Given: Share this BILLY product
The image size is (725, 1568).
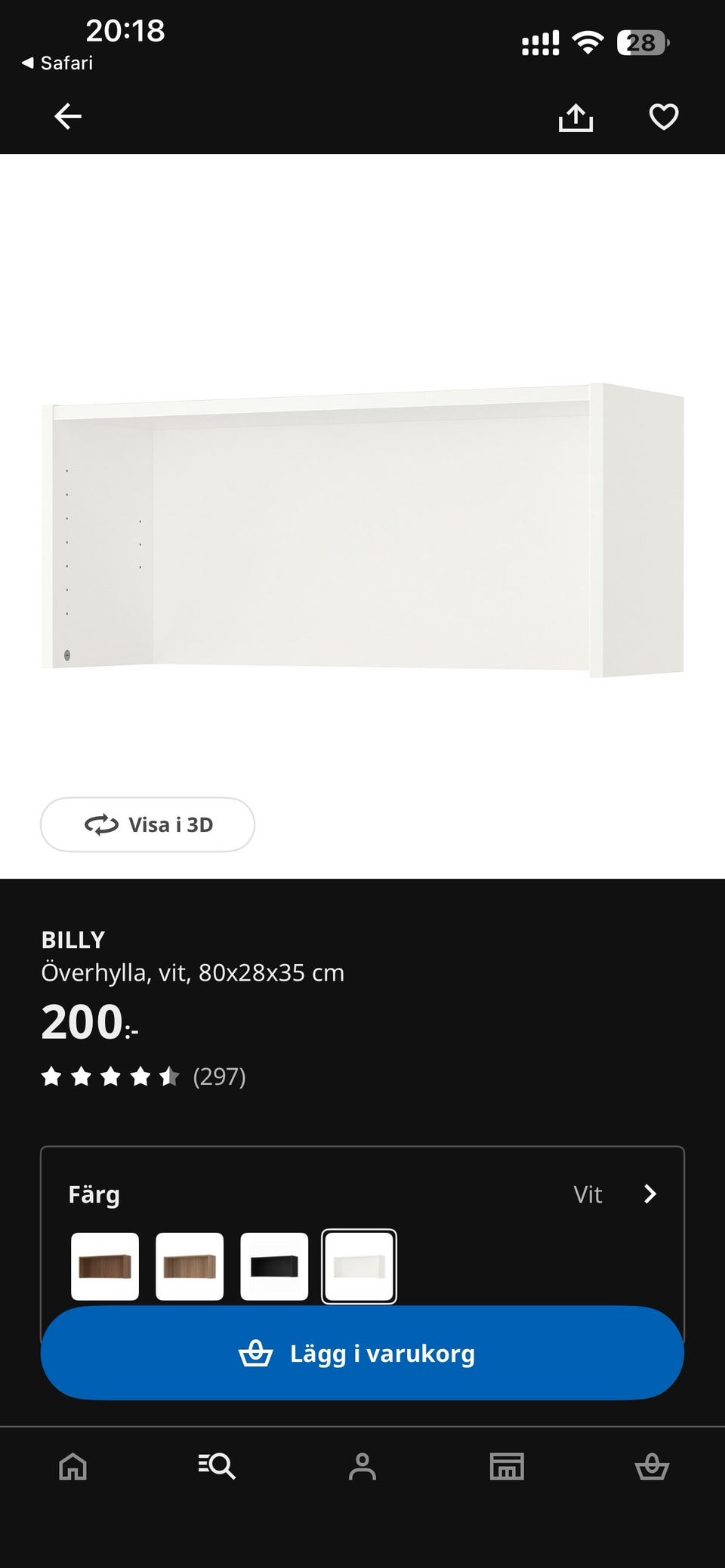Looking at the screenshot, I should (575, 117).
